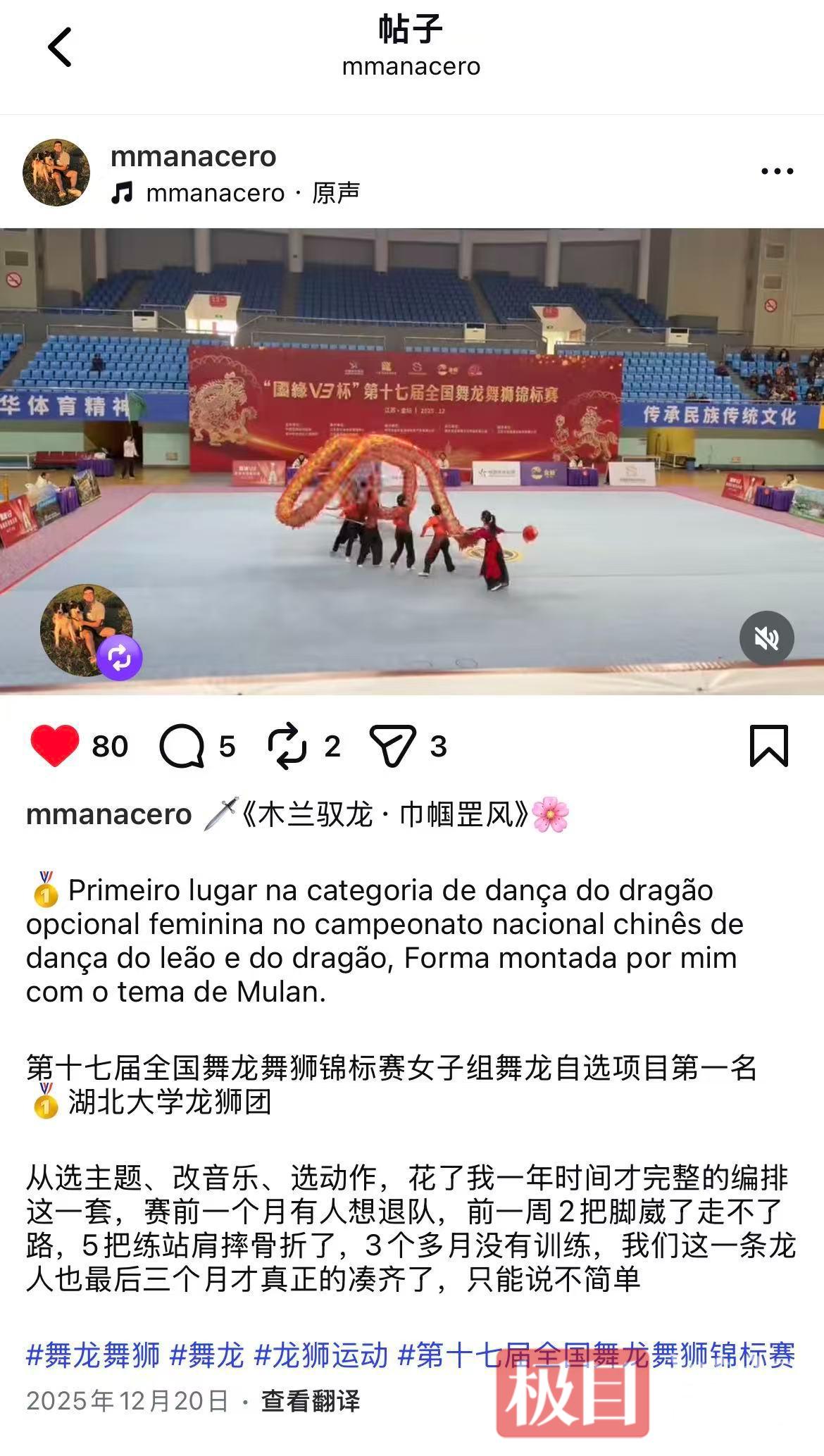Open mmanacero's profile picture in the post header
Screen dimensions: 824x1456
56,173
